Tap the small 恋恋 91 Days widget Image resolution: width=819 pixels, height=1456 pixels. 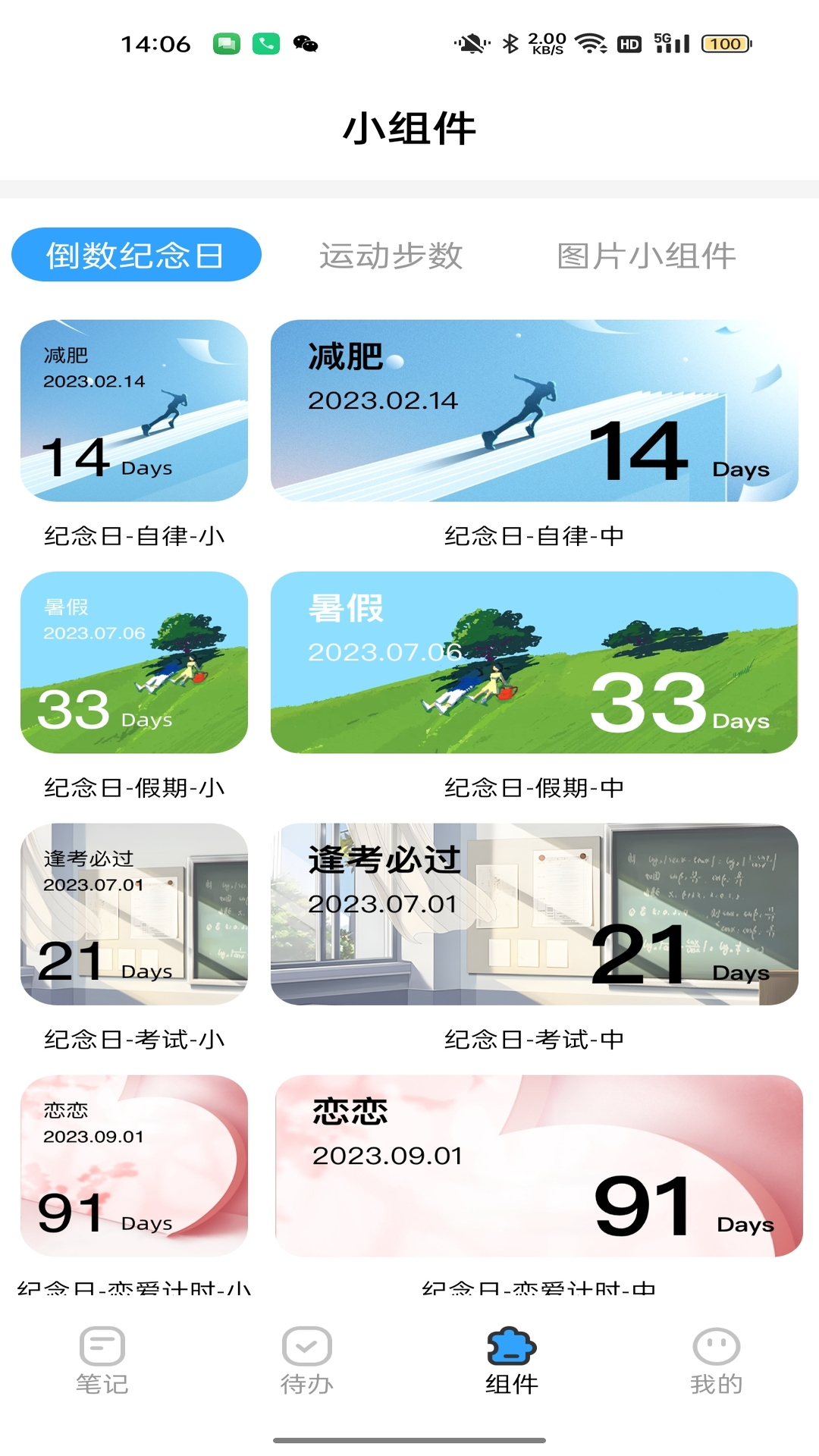134,1166
